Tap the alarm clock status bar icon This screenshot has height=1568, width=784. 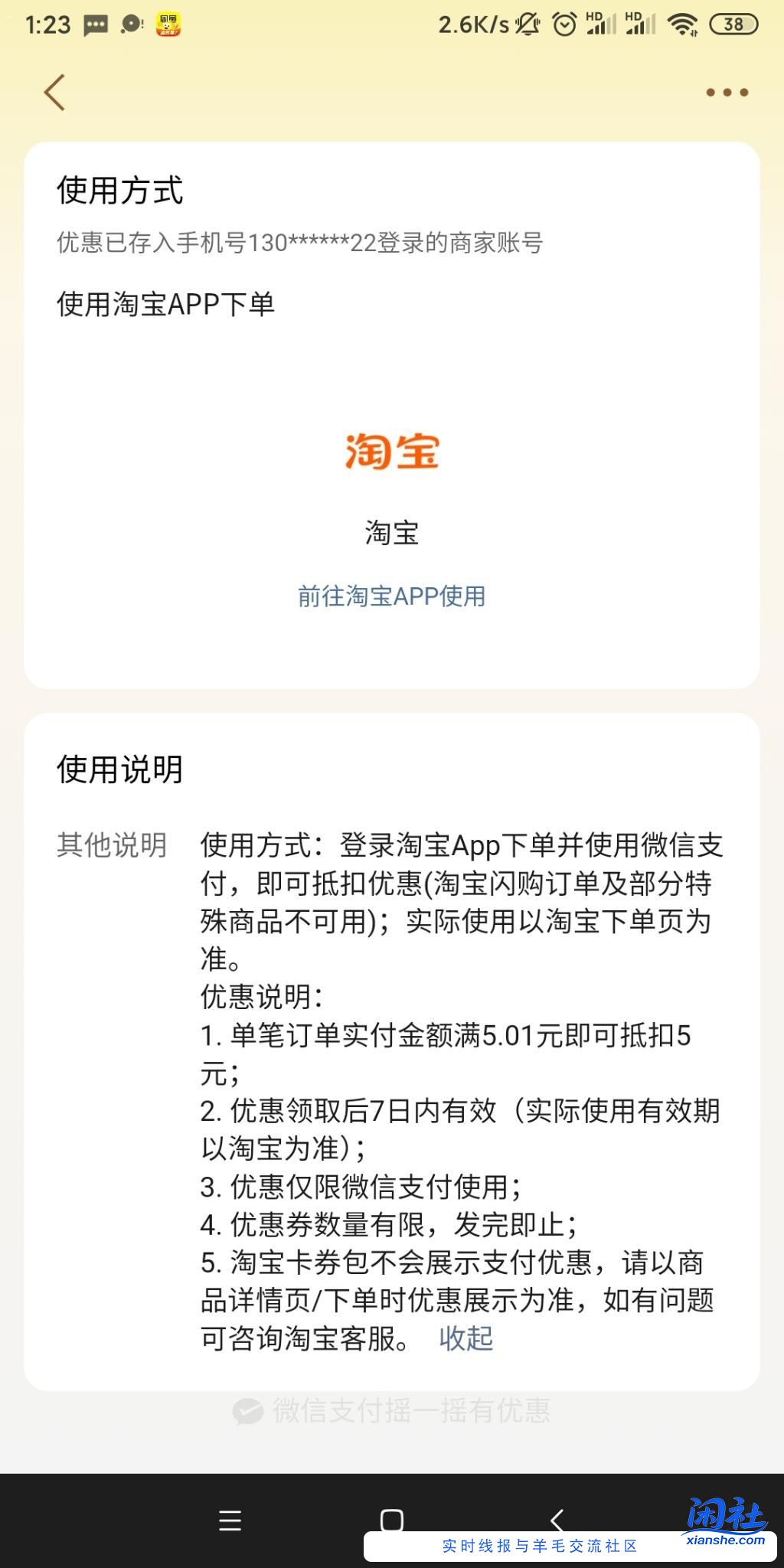tap(566, 24)
